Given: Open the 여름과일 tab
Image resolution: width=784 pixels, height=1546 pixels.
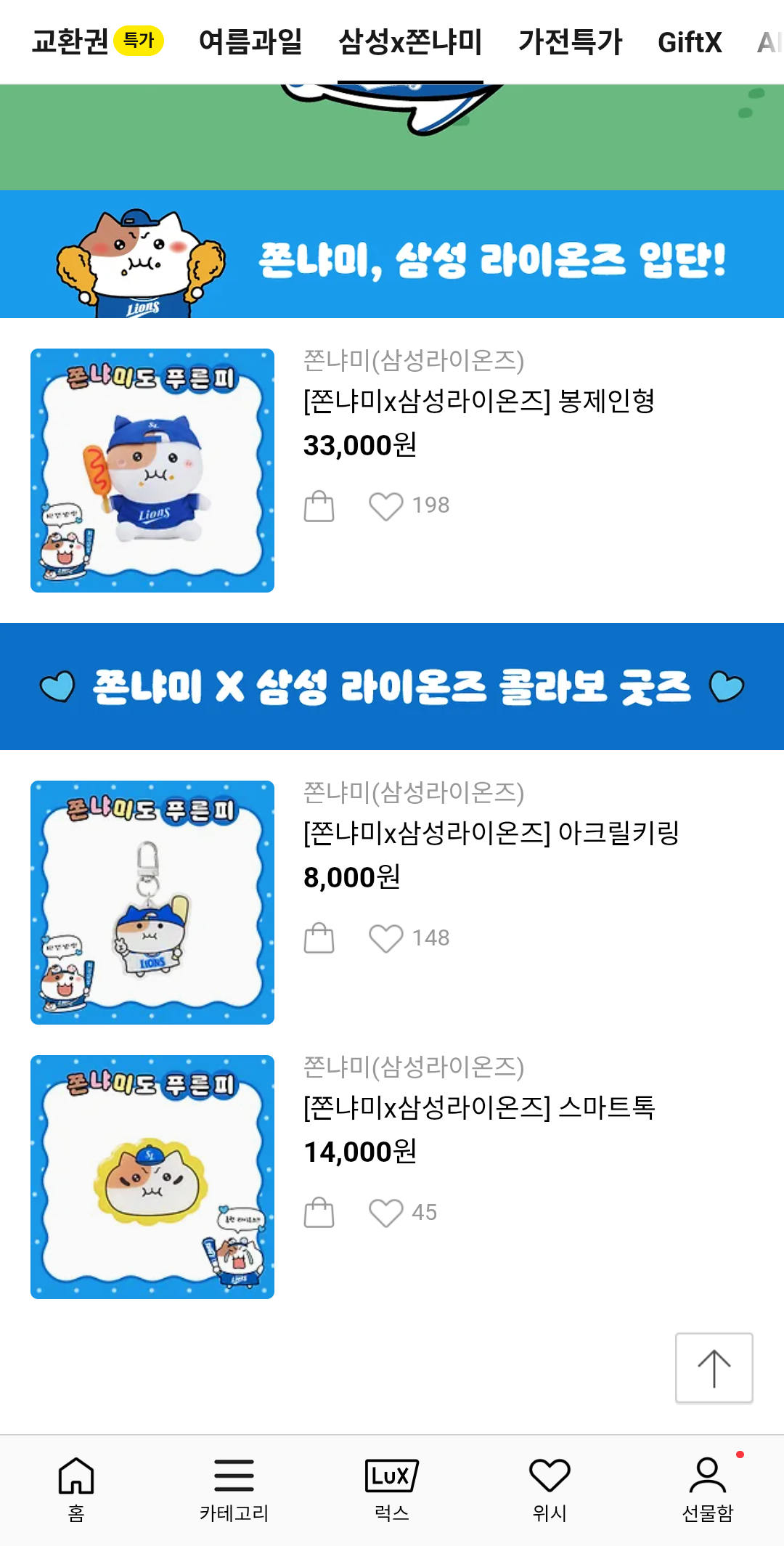Looking at the screenshot, I should click(x=250, y=41).
